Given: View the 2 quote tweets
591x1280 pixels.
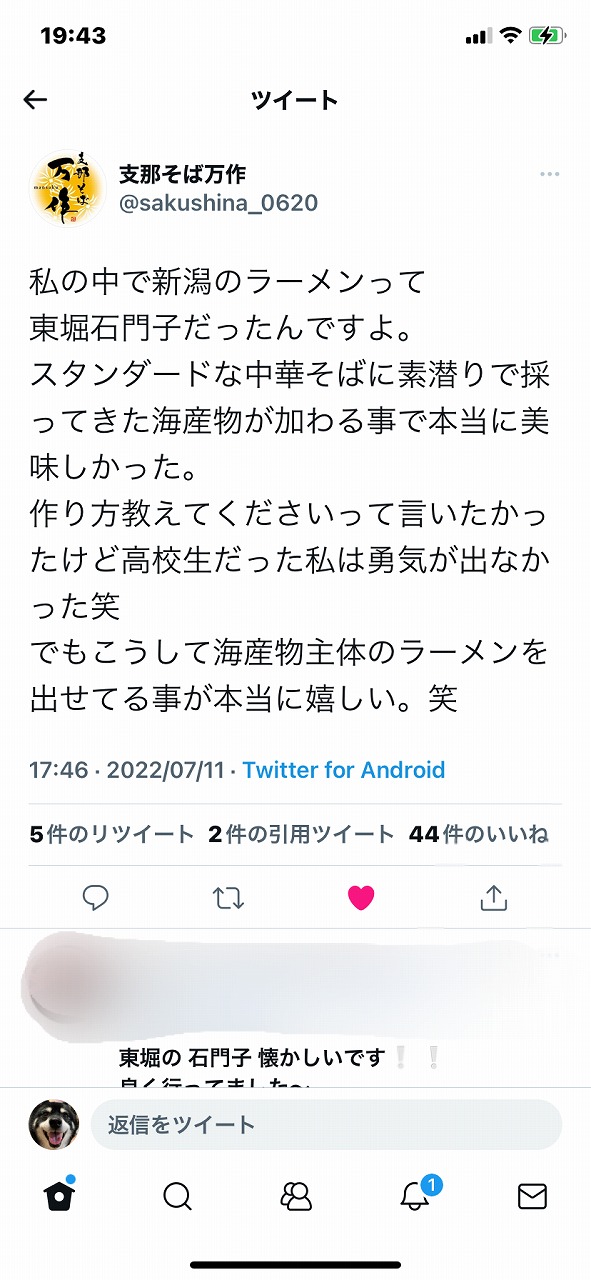Looking at the screenshot, I should [302, 834].
